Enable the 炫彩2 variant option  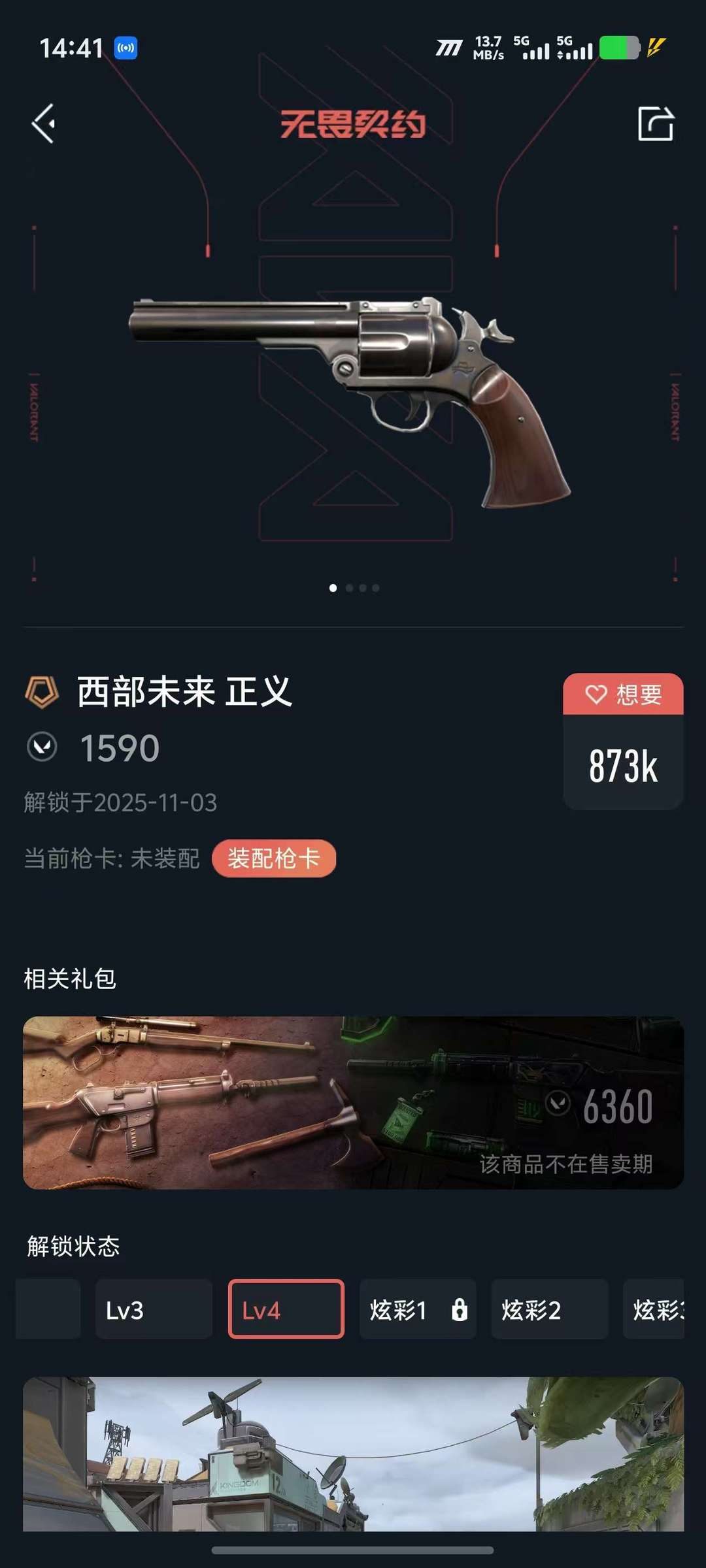(550, 1309)
